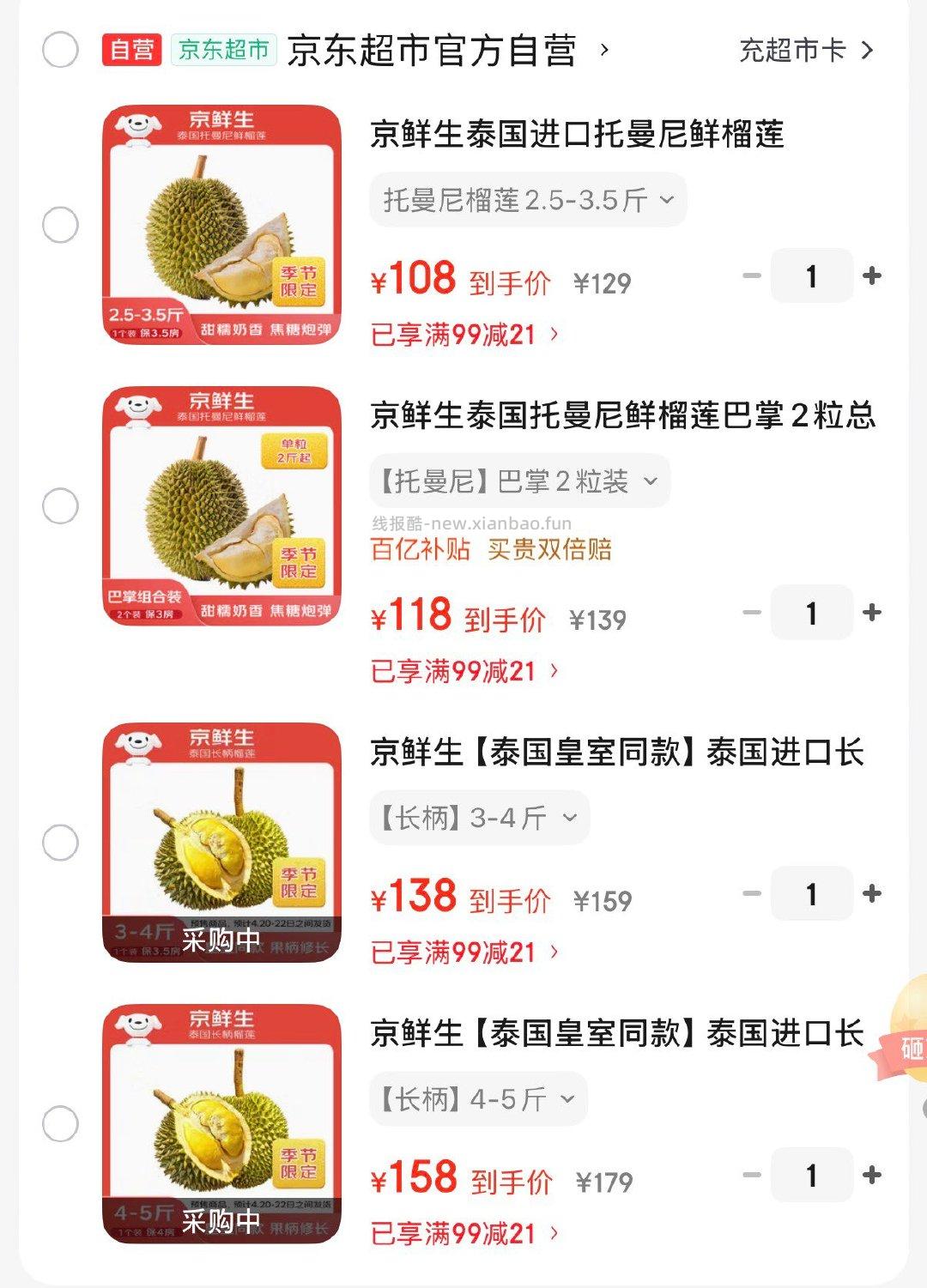The image size is (927, 1288).
Task: Open the 托曼尼榴莲2.5-3.5斤 spec dropdown
Action: [526, 199]
